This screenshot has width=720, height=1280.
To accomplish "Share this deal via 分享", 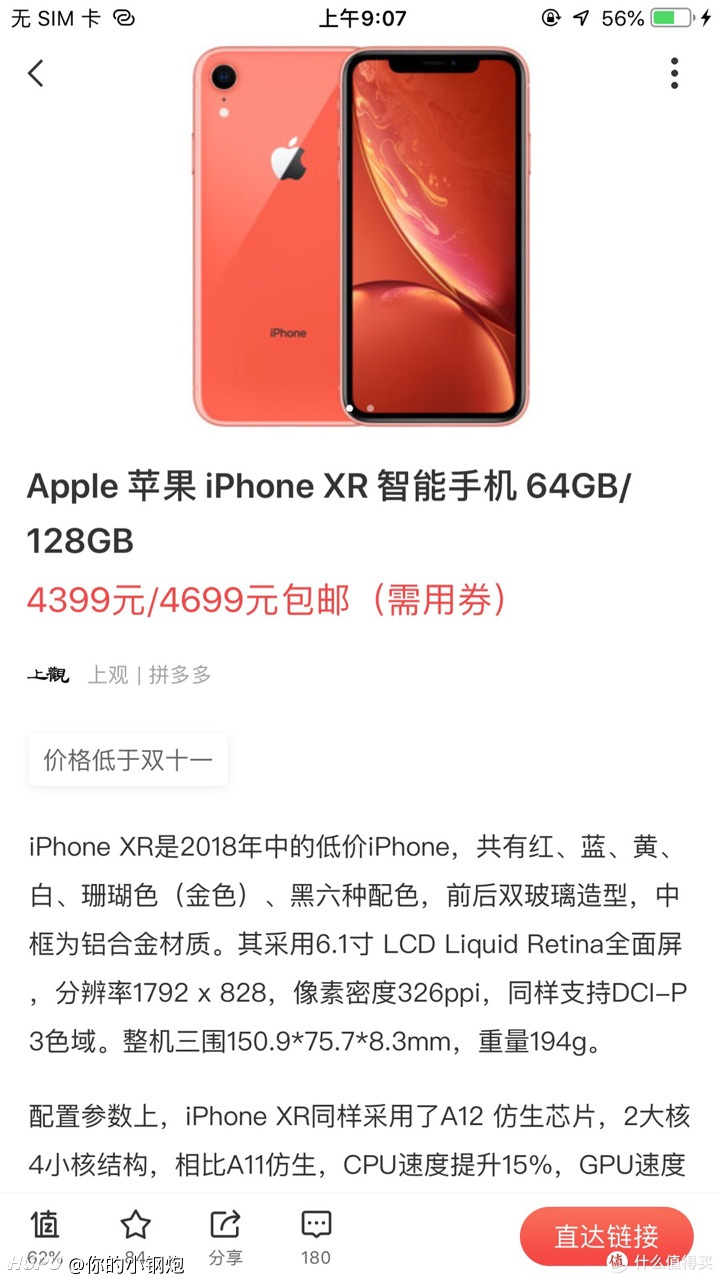I will point(225,1238).
